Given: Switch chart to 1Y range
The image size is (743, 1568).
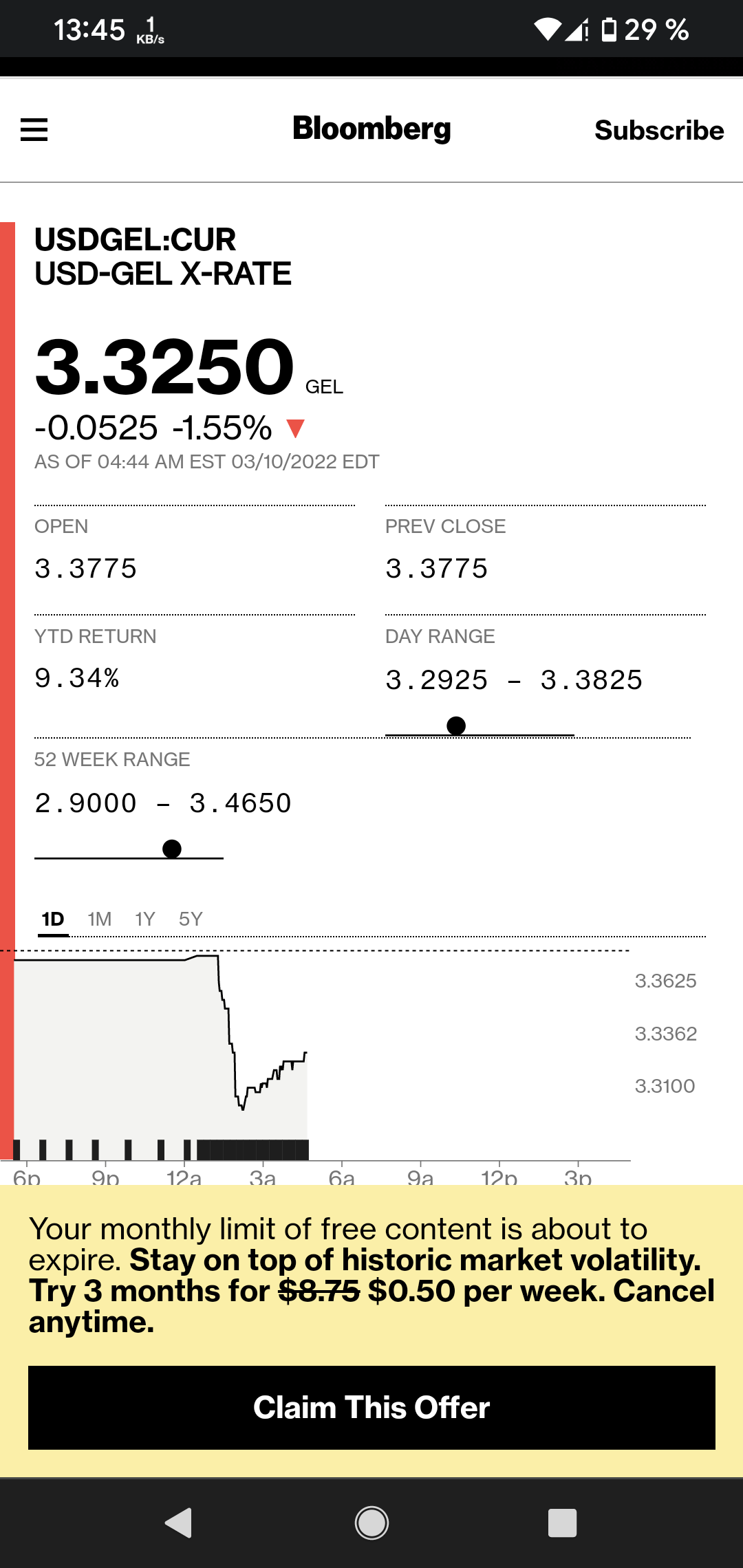Looking at the screenshot, I should point(145,919).
